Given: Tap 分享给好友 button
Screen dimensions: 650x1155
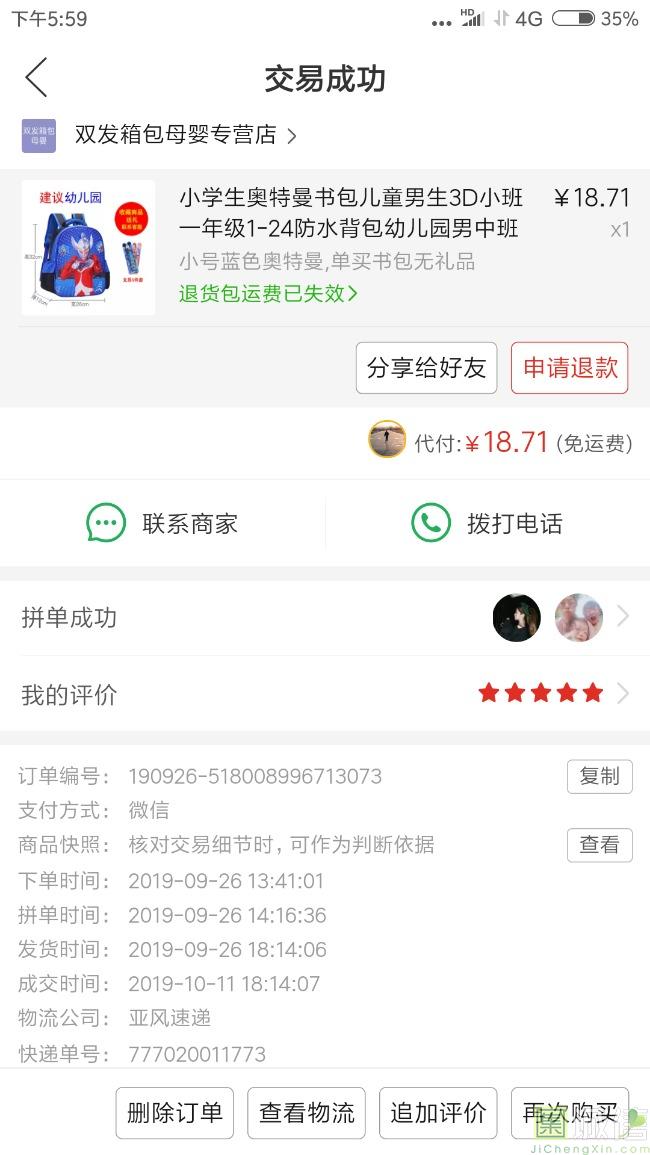Looking at the screenshot, I should (426, 368).
